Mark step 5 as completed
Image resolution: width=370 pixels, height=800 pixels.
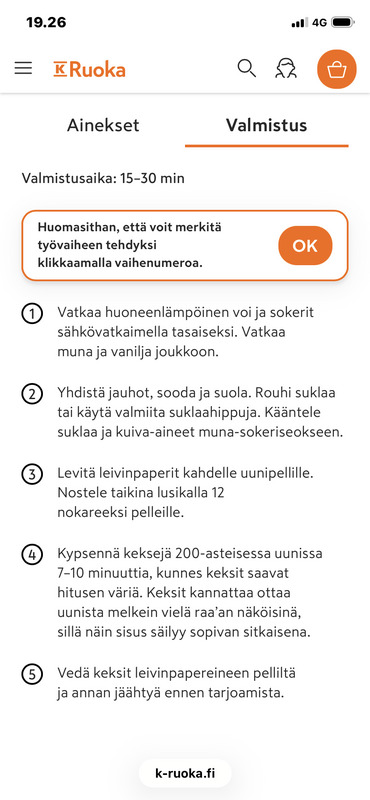coord(32,676)
